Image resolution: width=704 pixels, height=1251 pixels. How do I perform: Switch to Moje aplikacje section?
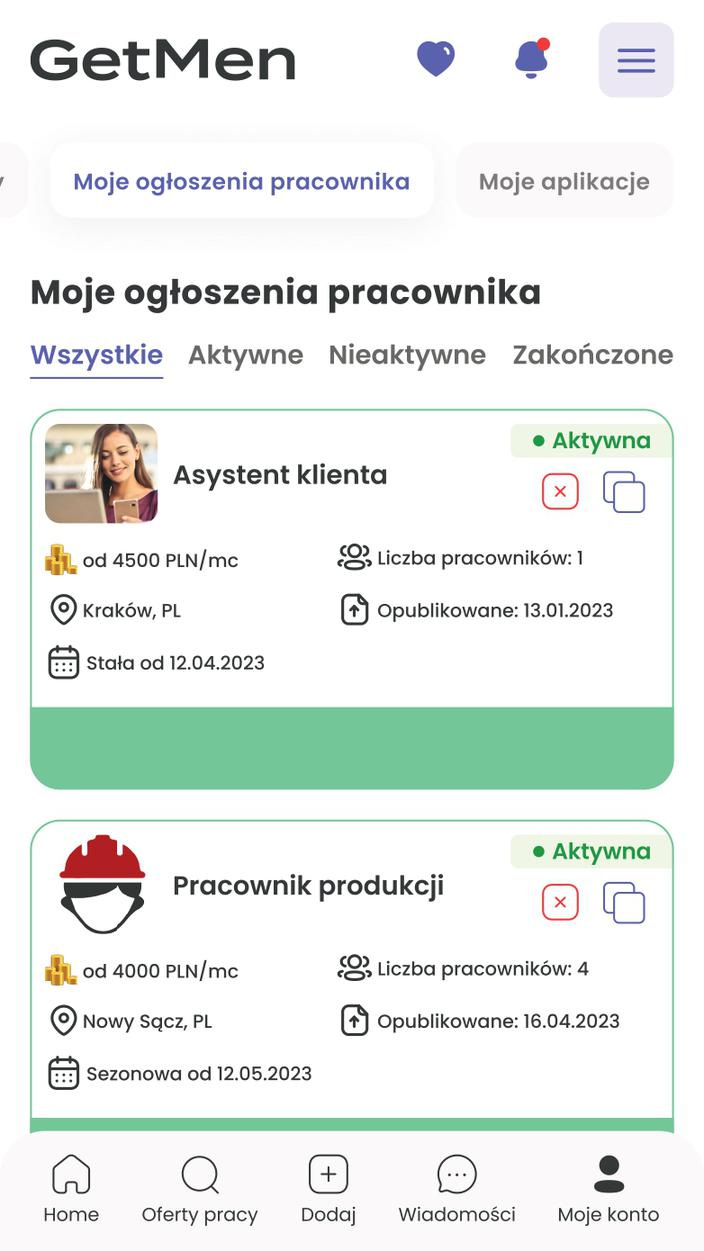[564, 181]
